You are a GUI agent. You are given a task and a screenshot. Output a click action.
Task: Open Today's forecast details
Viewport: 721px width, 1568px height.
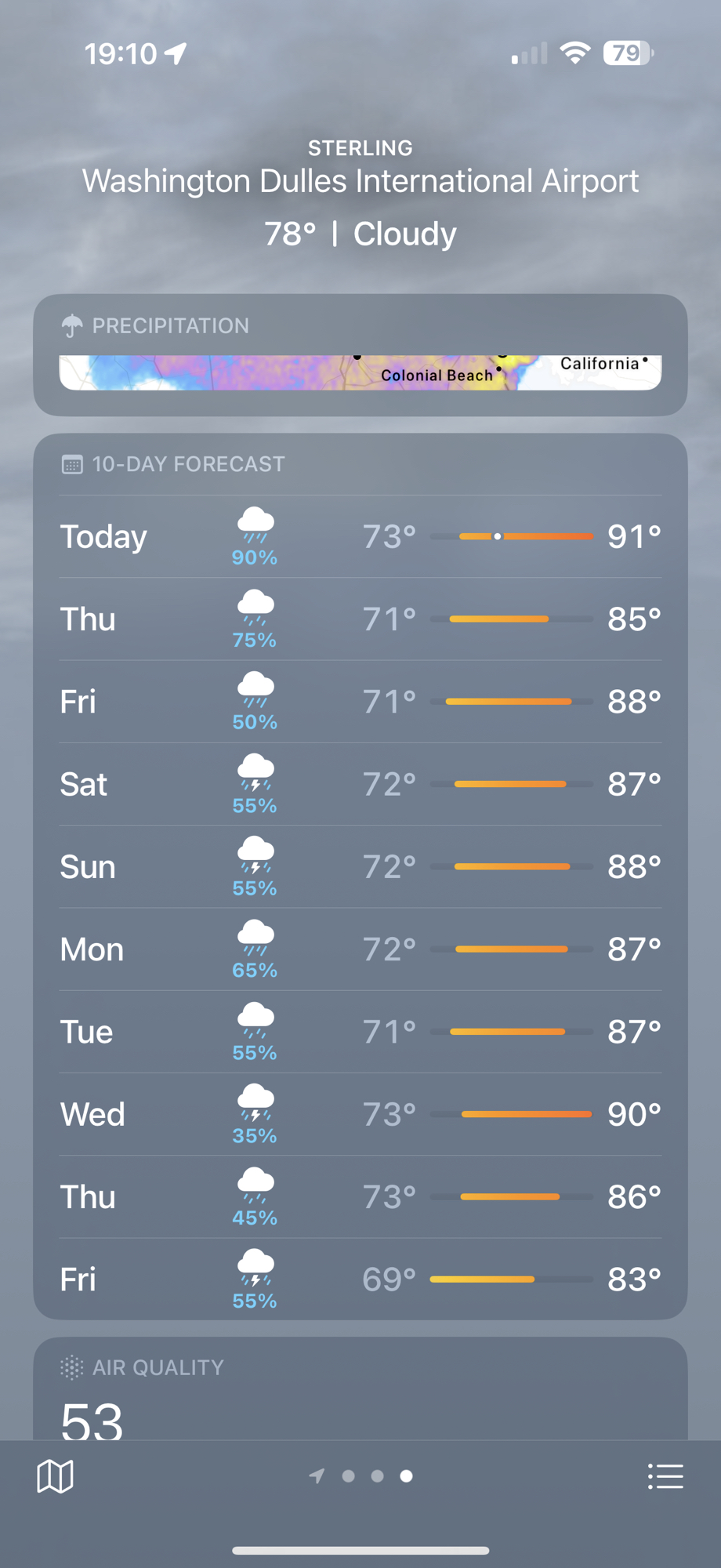pyautogui.click(x=360, y=537)
